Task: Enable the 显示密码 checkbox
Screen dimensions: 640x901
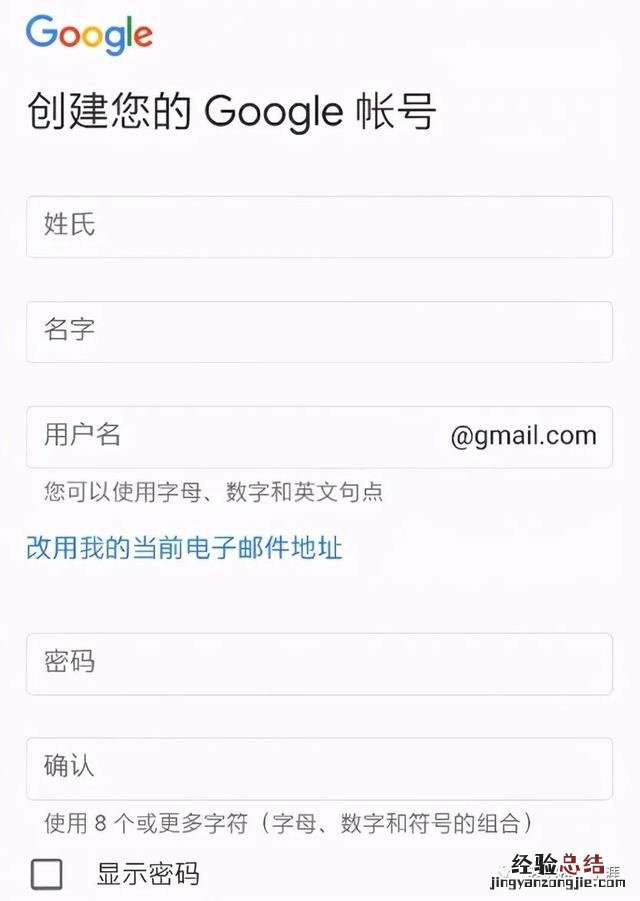Action: point(46,874)
